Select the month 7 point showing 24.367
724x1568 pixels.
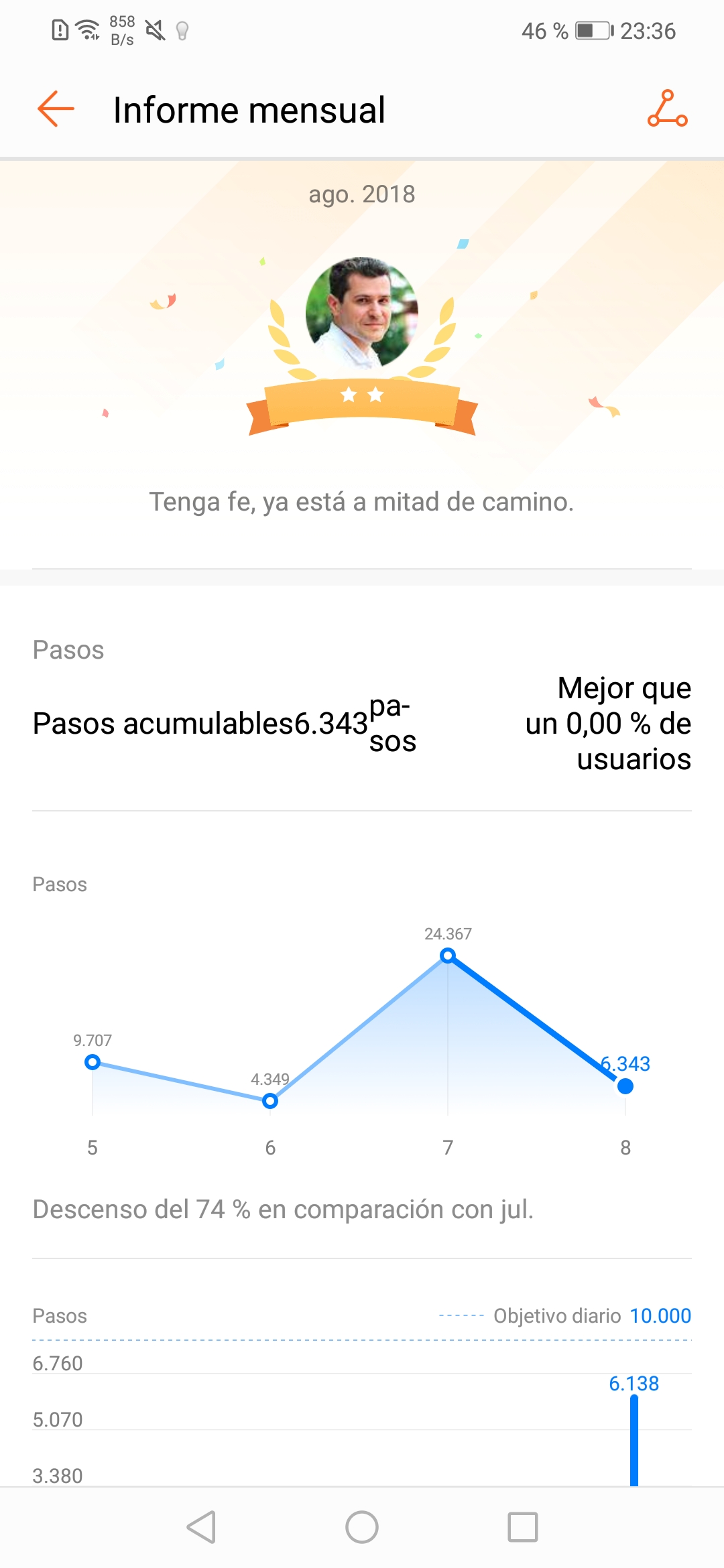point(448,955)
